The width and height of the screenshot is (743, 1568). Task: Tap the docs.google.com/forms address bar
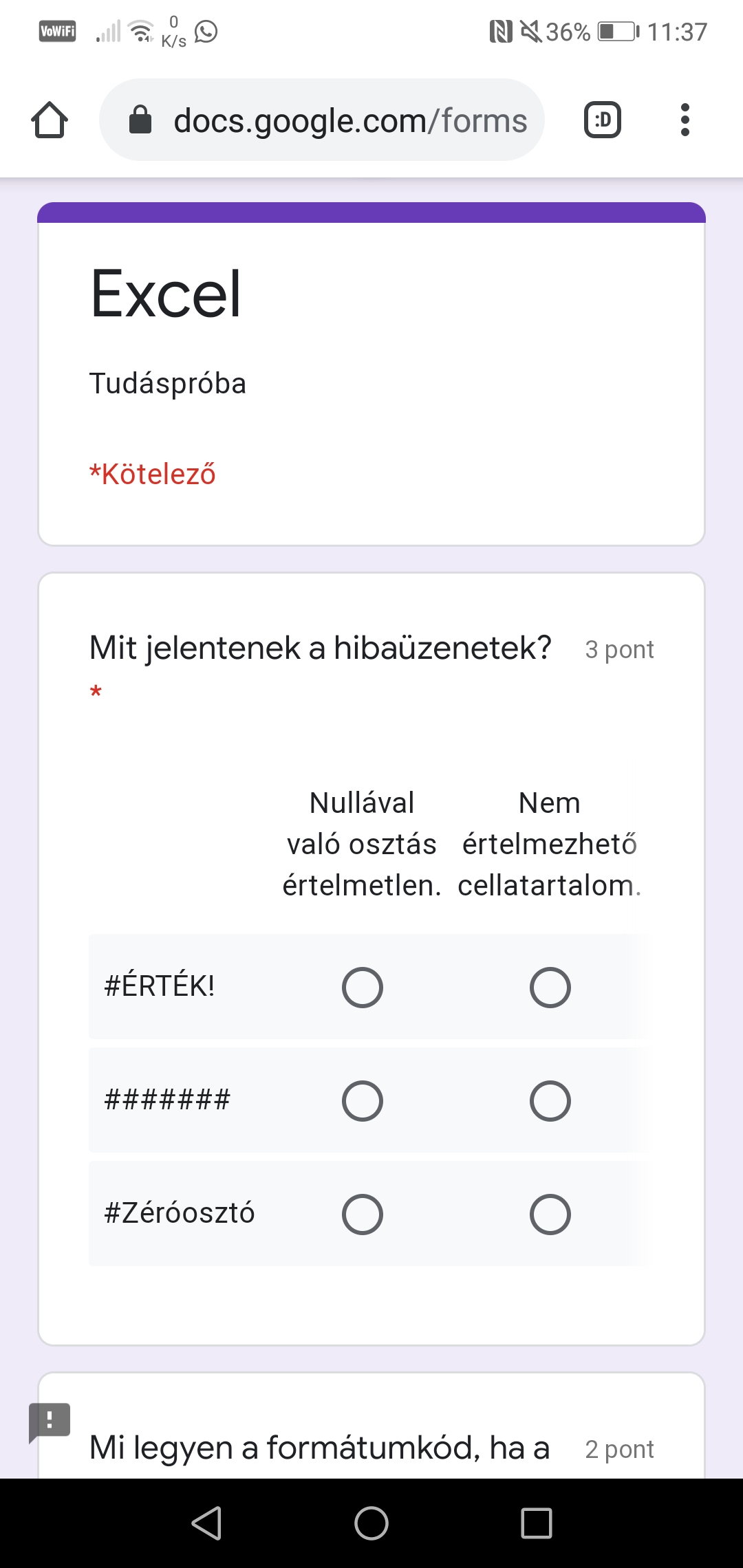322,120
